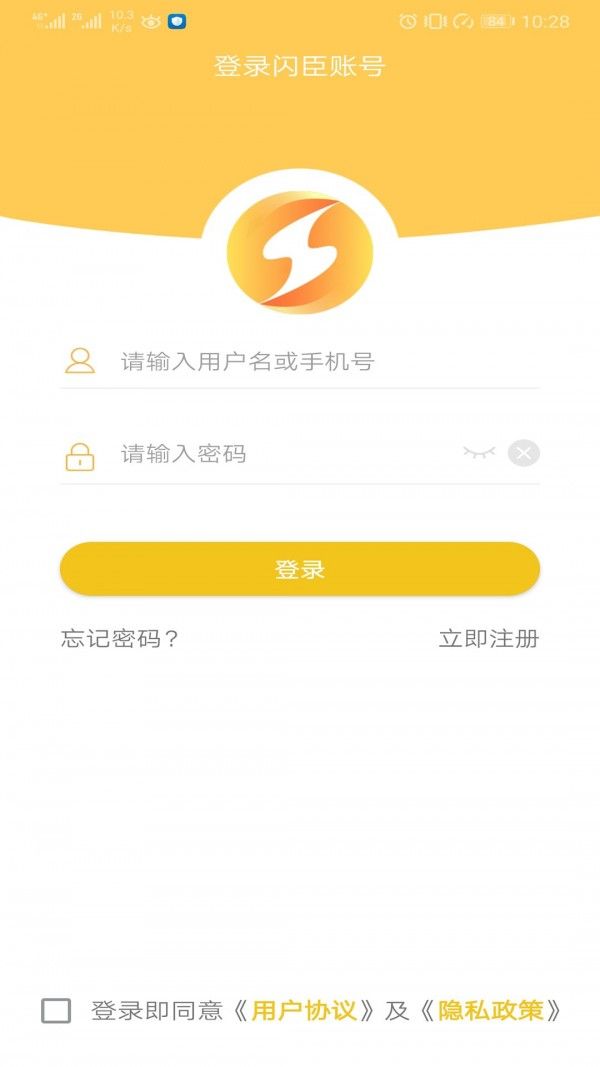Image resolution: width=600 pixels, height=1067 pixels.
Task: Check the agreement consent checkbox
Action: coord(56,1010)
